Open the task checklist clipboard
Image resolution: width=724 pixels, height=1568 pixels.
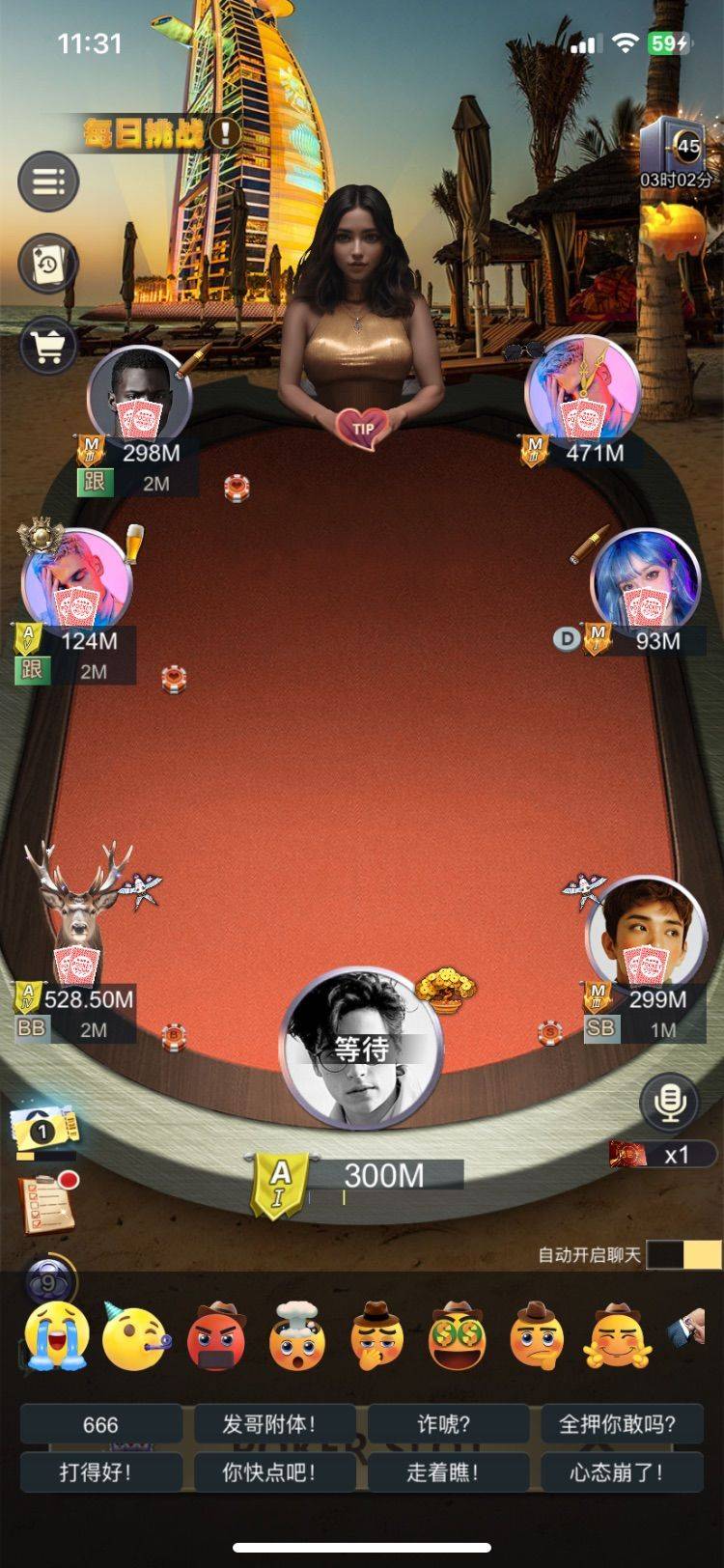click(x=47, y=1203)
